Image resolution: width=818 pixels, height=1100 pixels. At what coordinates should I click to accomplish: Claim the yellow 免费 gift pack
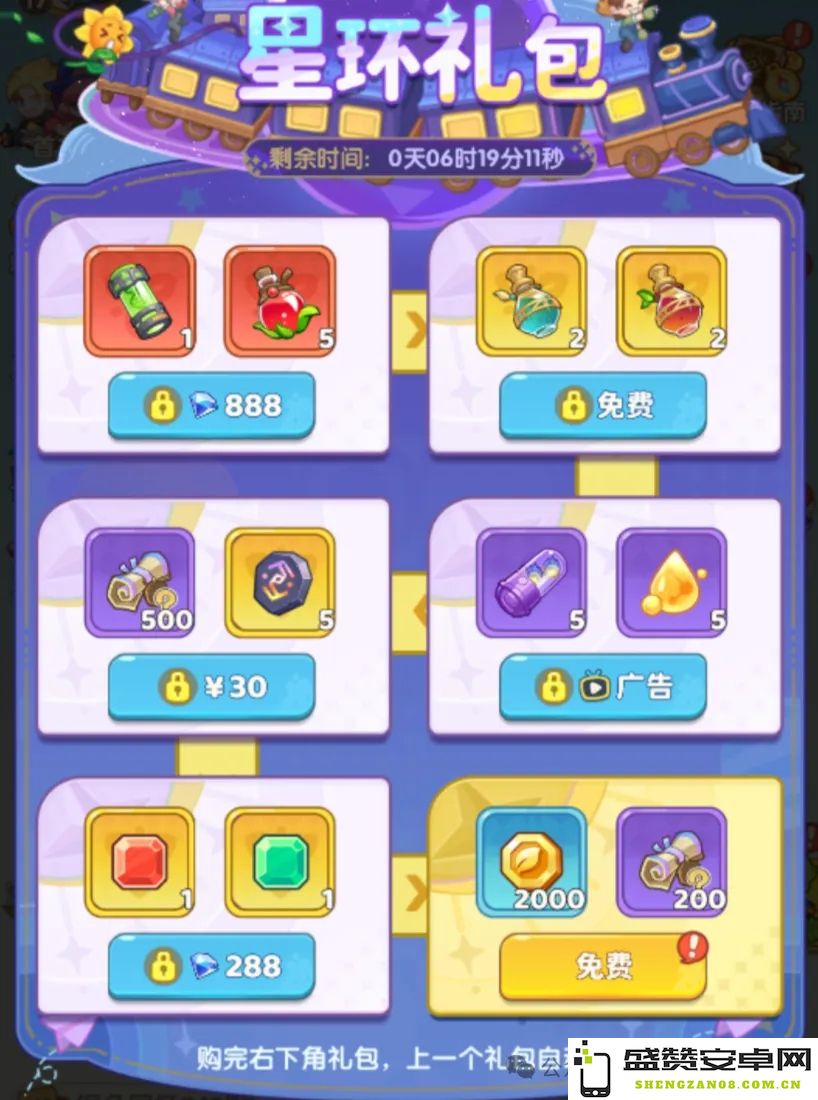point(603,966)
